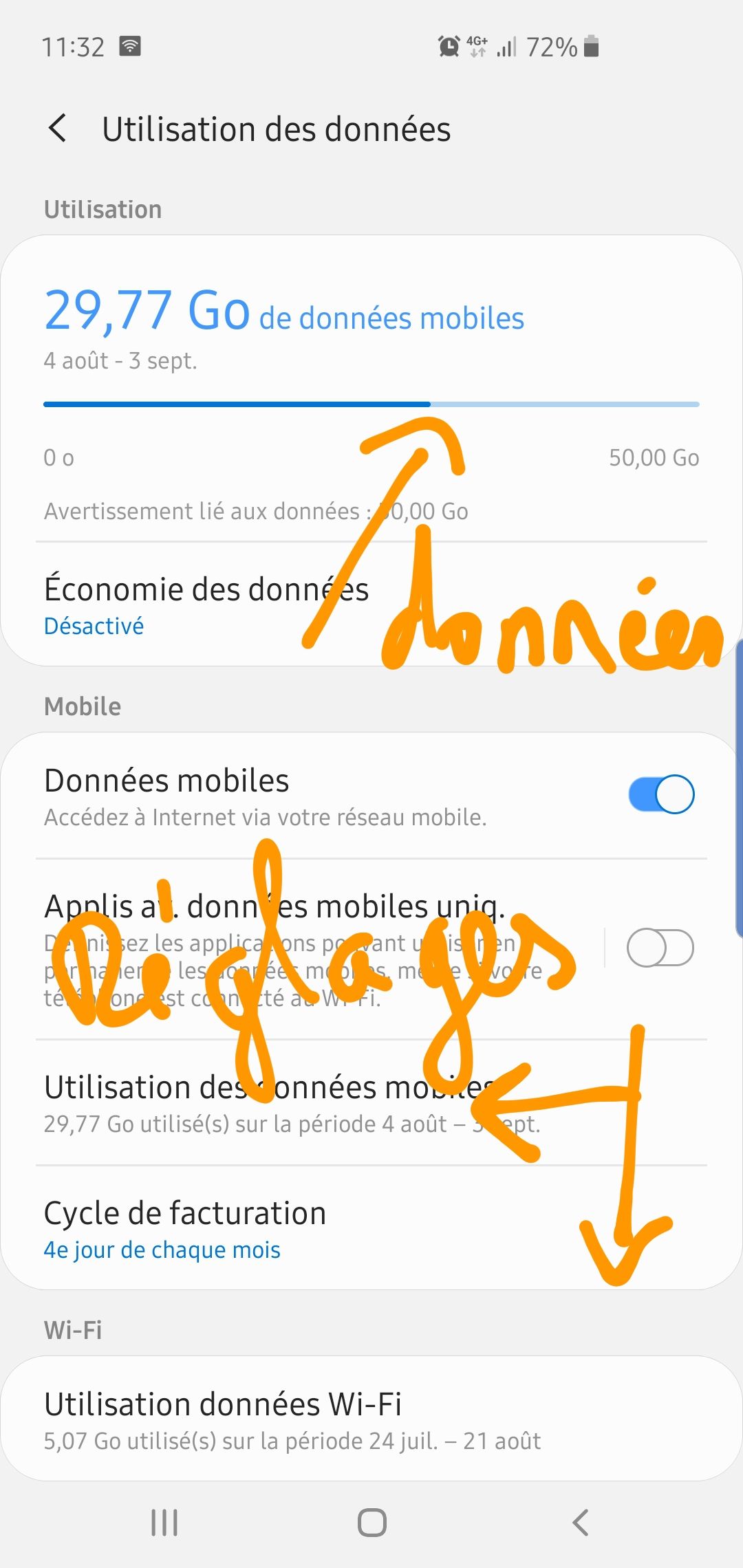Enable the Applis données mobiles uniq. toggle

point(660,948)
